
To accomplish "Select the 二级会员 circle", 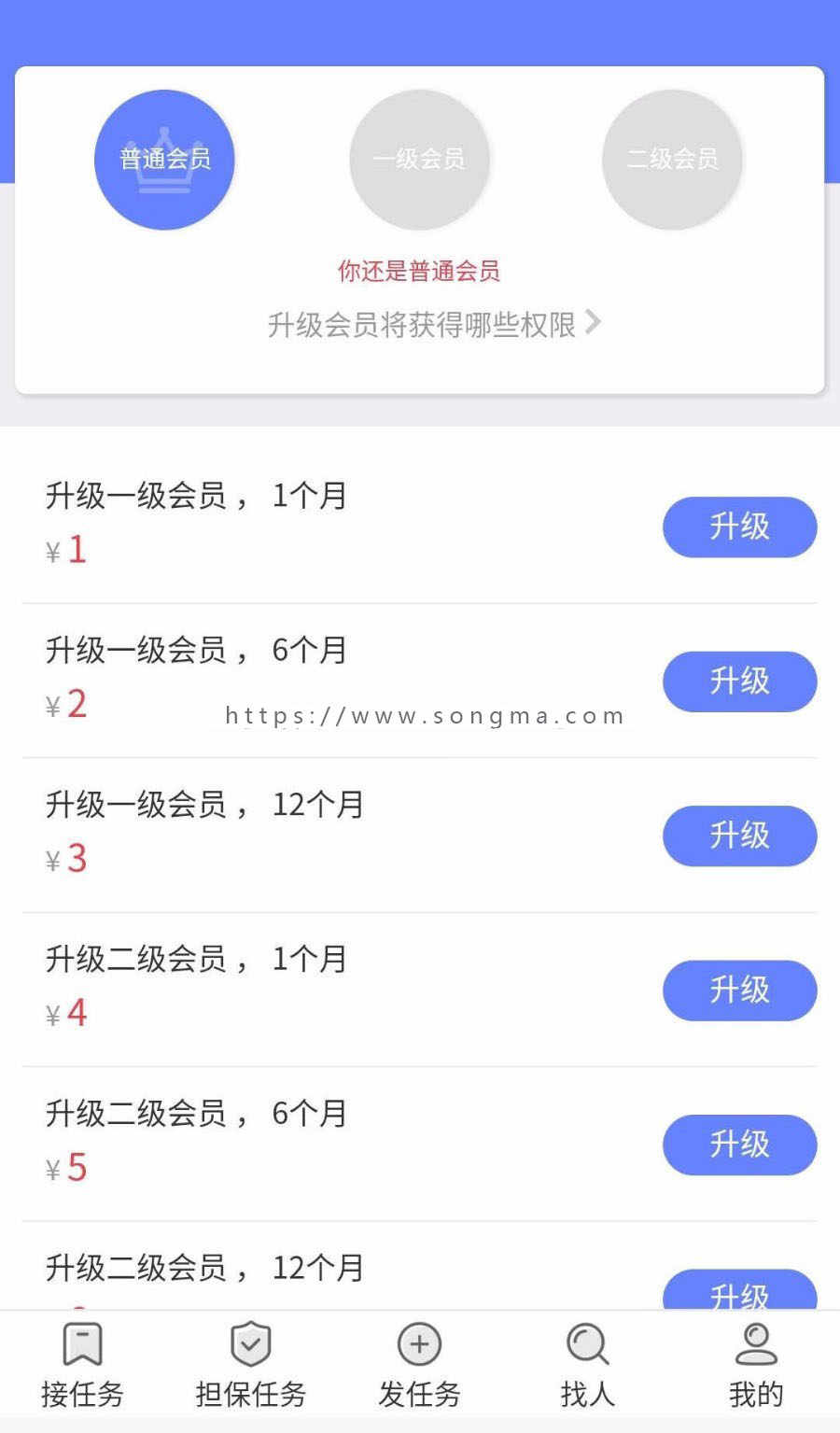I will coord(672,160).
